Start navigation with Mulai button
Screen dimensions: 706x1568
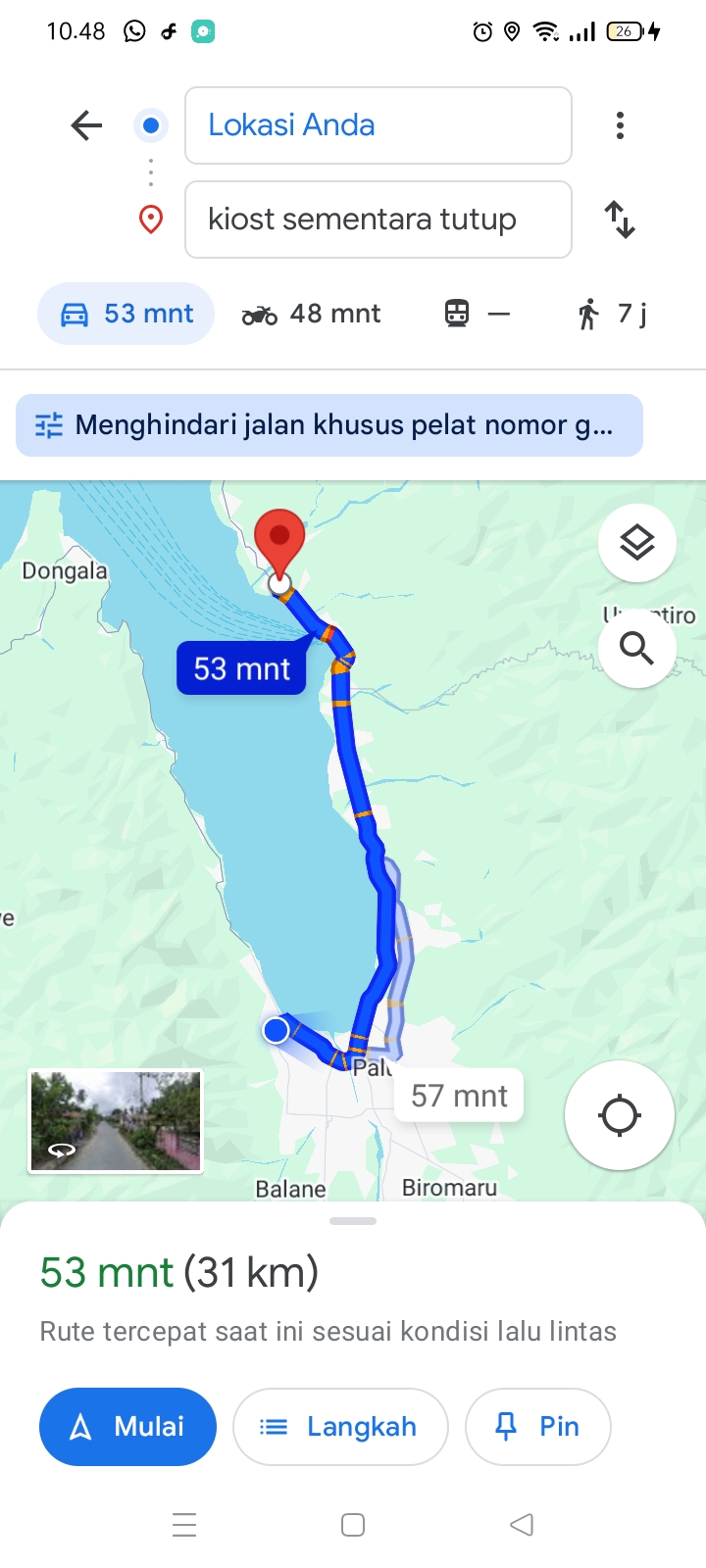click(127, 1427)
